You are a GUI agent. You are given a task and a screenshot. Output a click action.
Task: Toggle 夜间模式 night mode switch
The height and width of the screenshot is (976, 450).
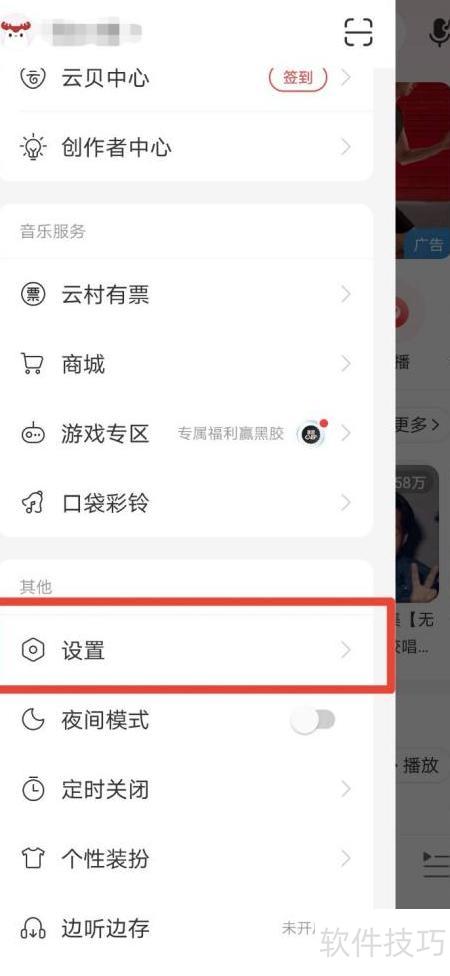point(312,721)
